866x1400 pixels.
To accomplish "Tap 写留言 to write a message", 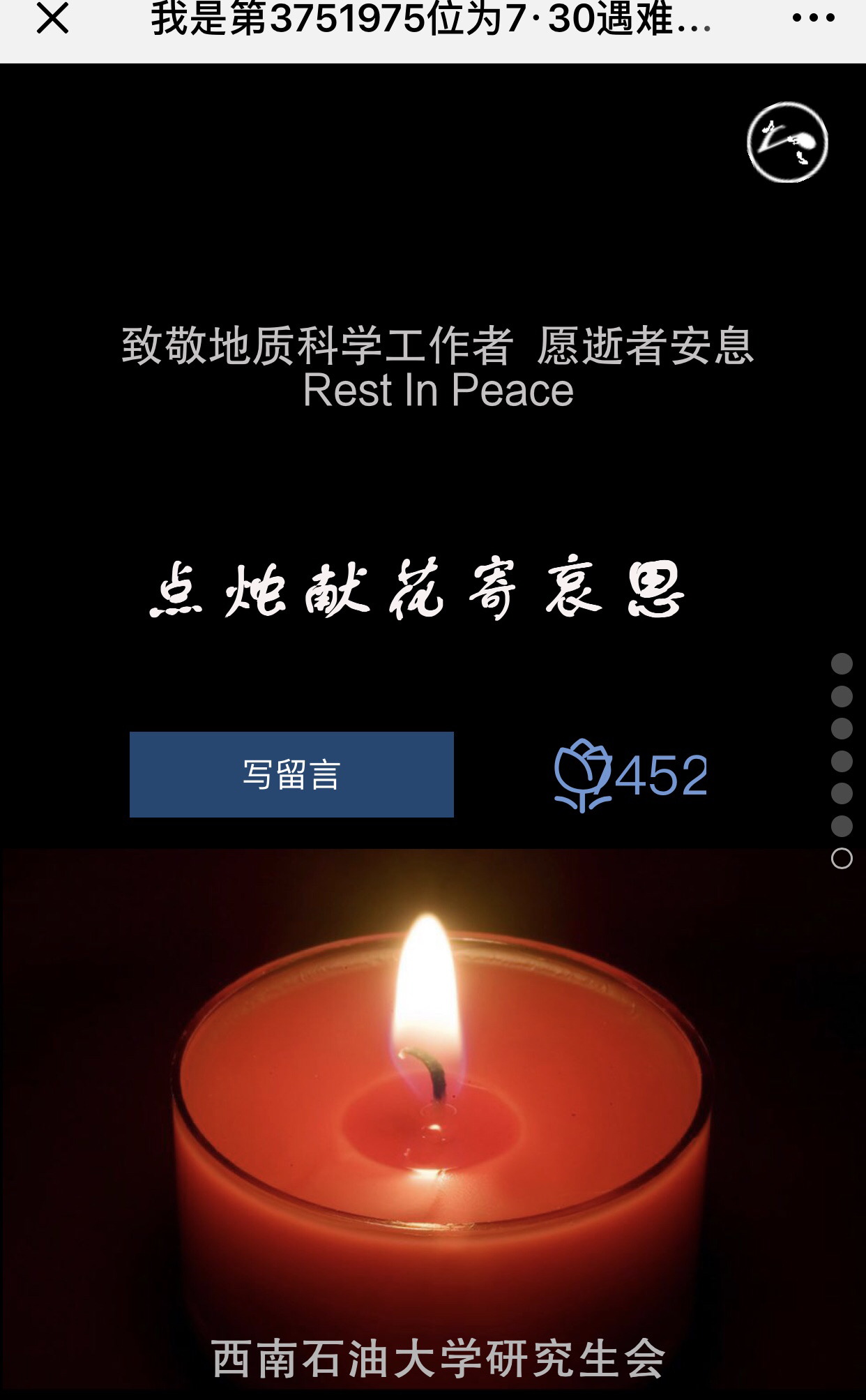I will (291, 774).
